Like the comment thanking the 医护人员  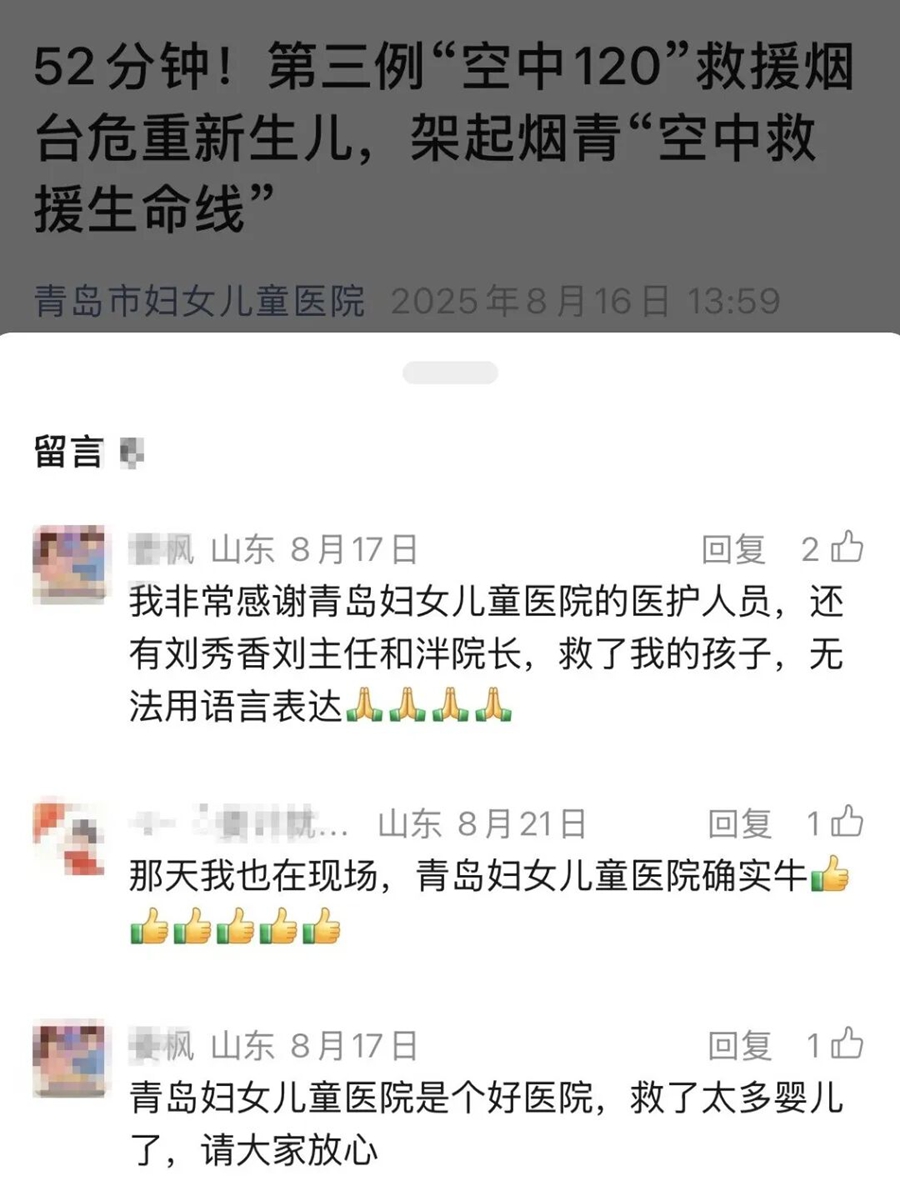click(x=847, y=547)
